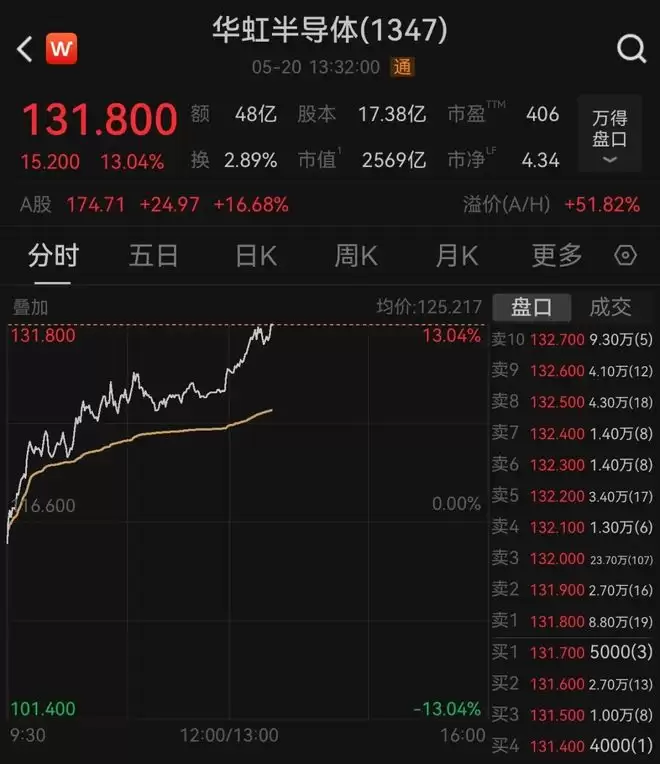This screenshot has height=764, width=660.
Task: Switch to the 日K chart tab
Action: tap(256, 255)
